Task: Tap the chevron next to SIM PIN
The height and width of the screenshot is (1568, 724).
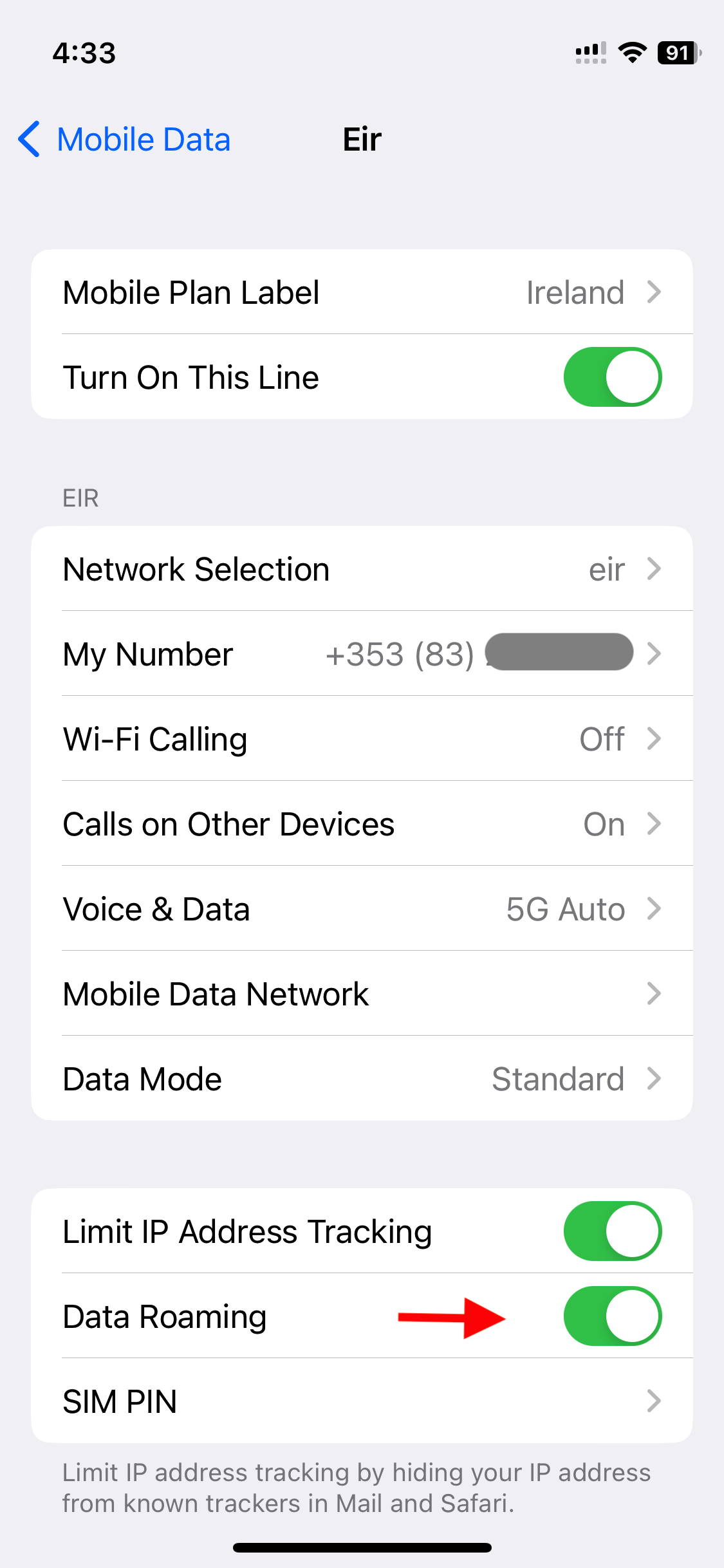Action: pos(655,1401)
